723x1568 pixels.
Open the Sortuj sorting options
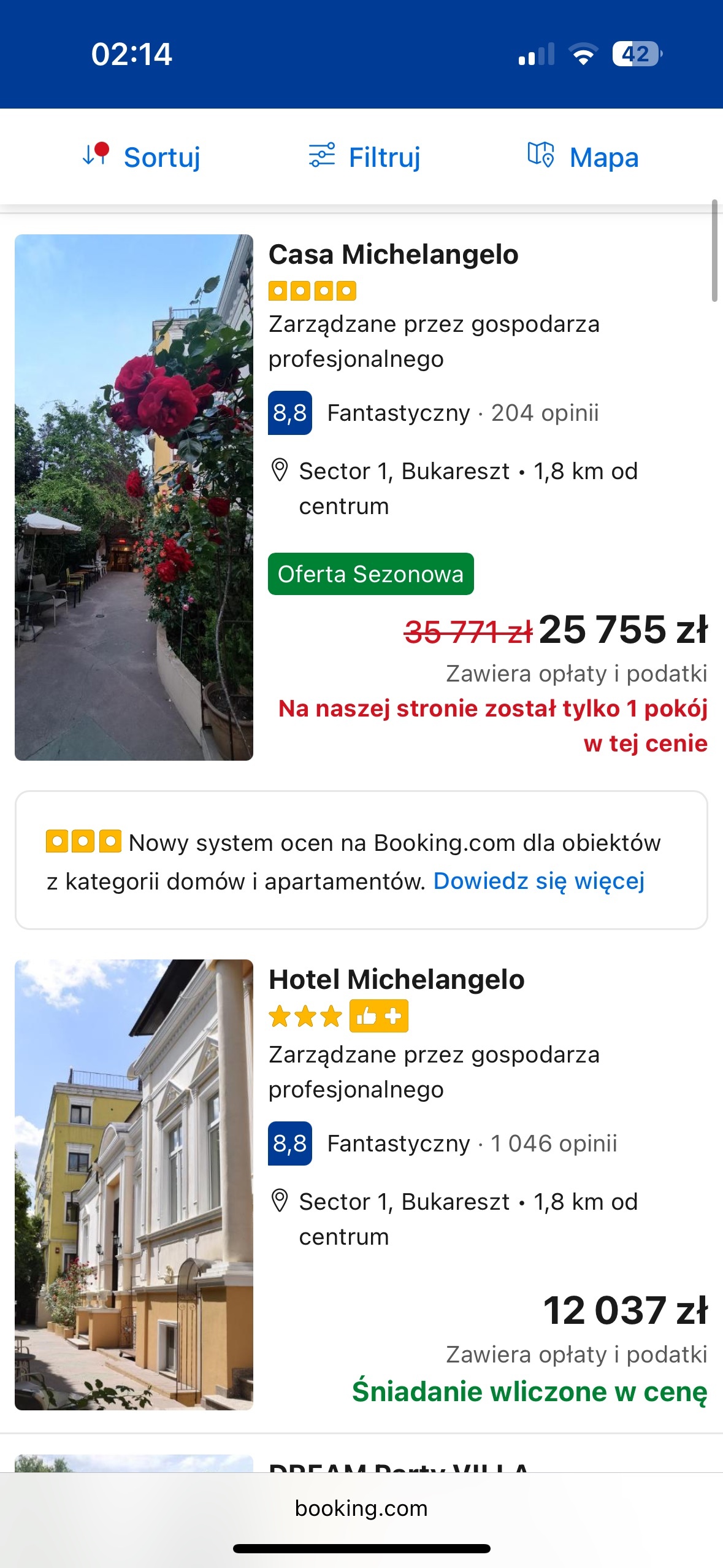tap(142, 157)
